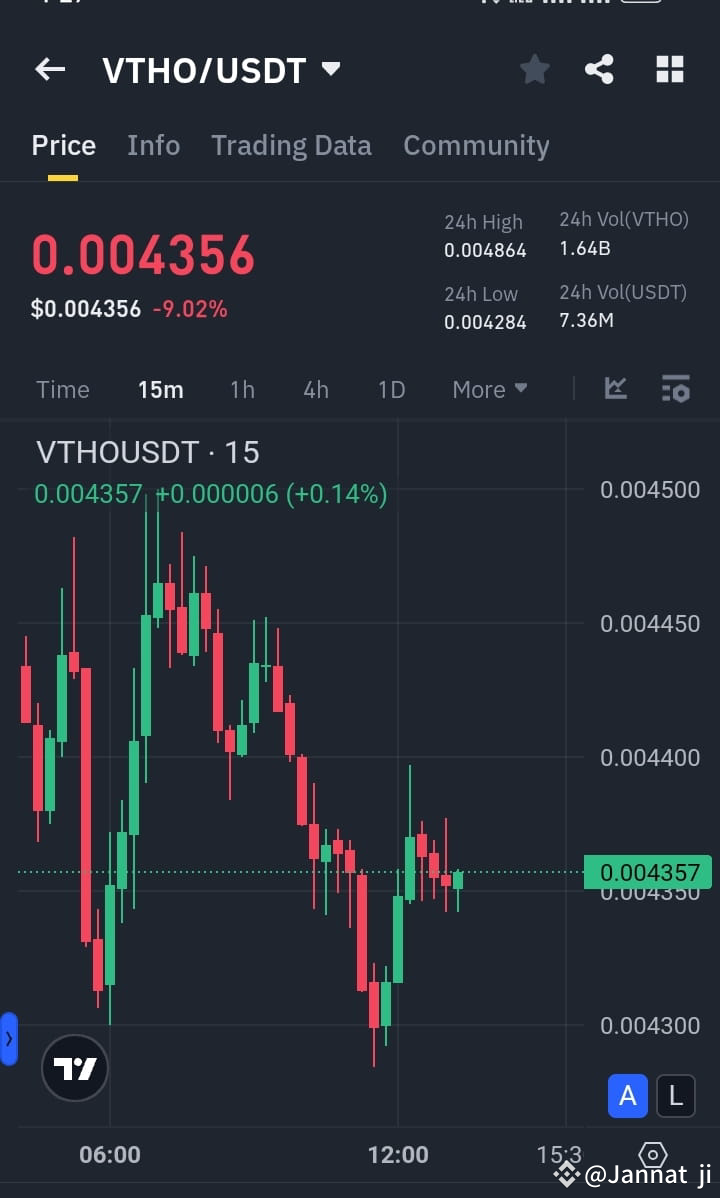Screen dimensions: 720x1198
Task: Select the 15m timeframe indicator
Action: click(161, 389)
